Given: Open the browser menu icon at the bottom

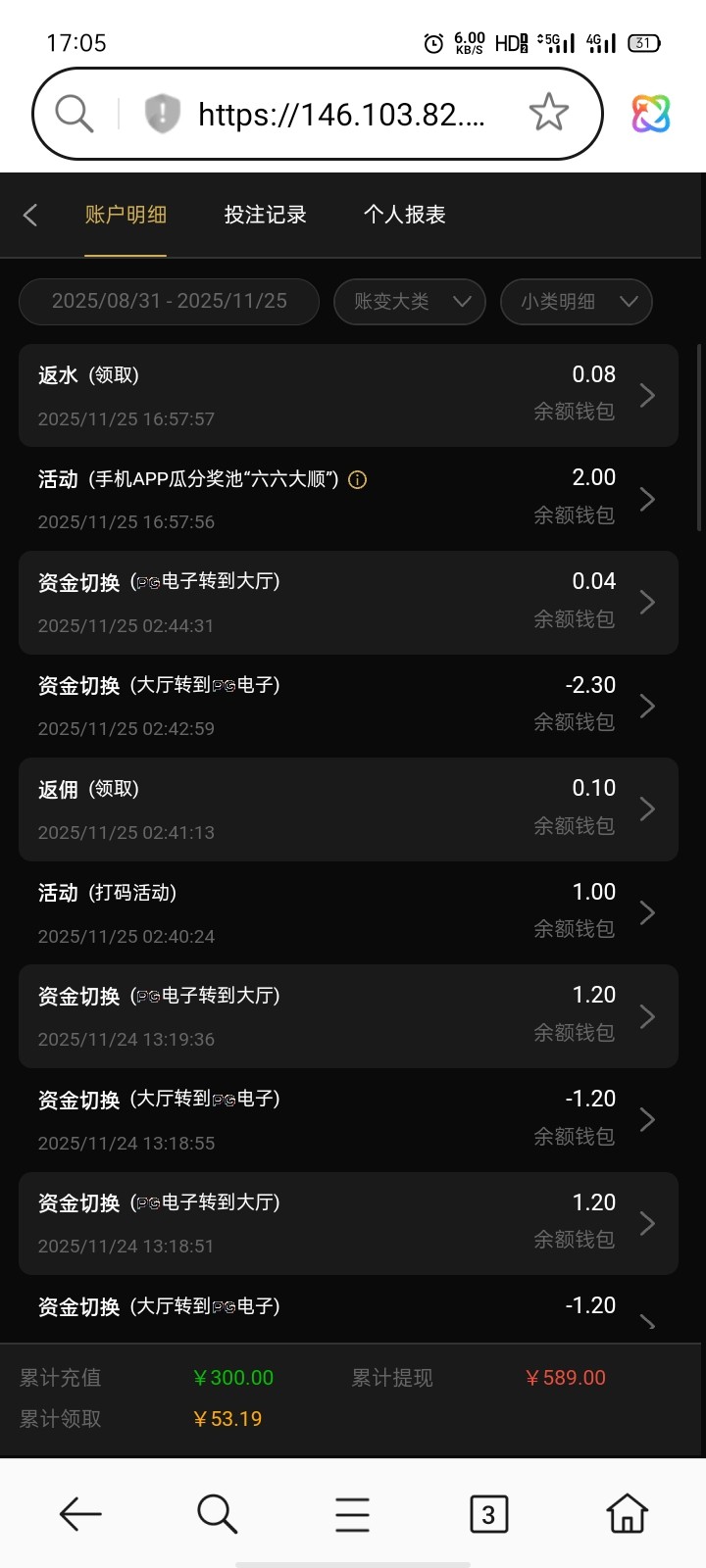Looking at the screenshot, I should 352,1513.
